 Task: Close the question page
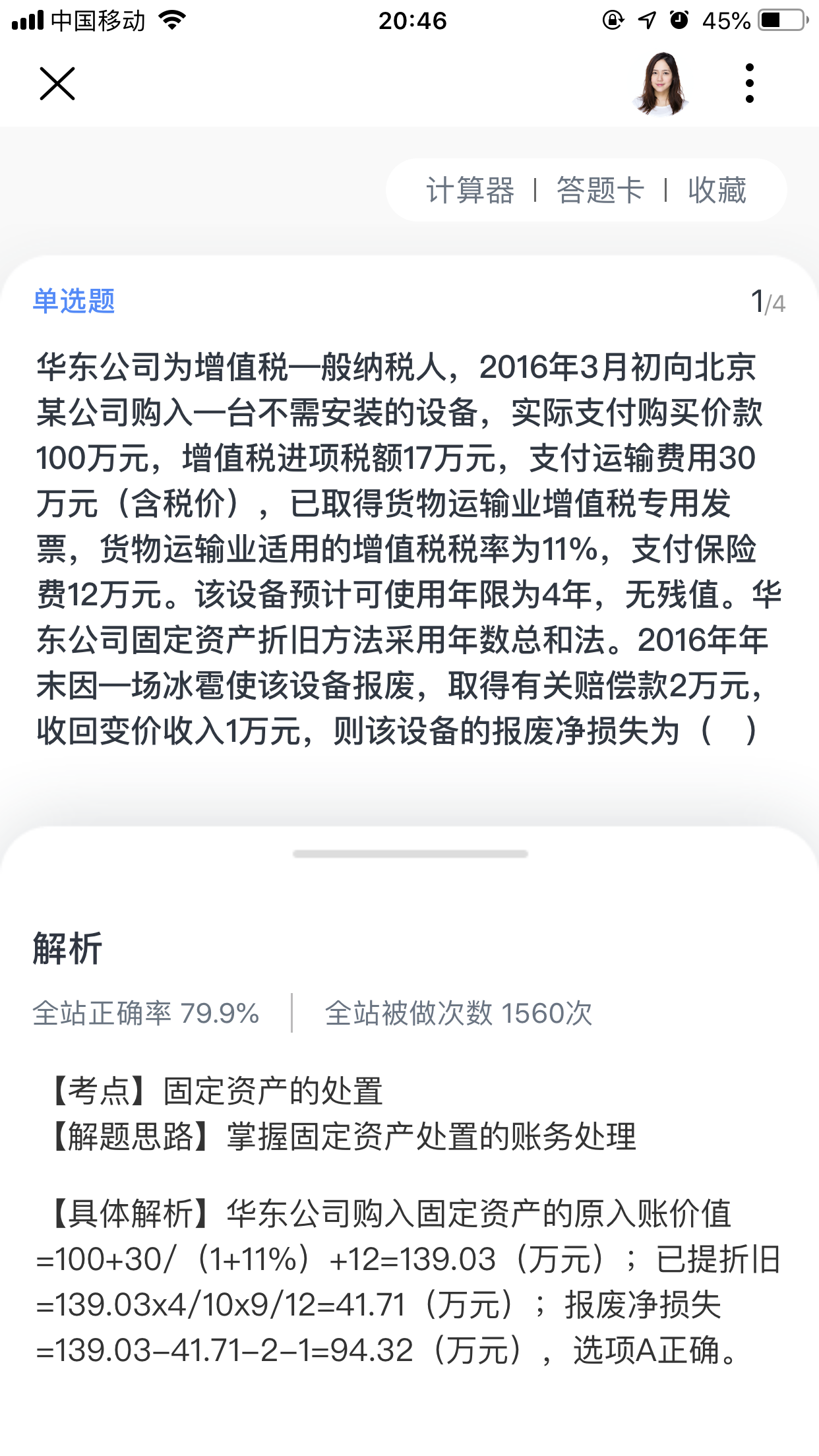coord(57,84)
